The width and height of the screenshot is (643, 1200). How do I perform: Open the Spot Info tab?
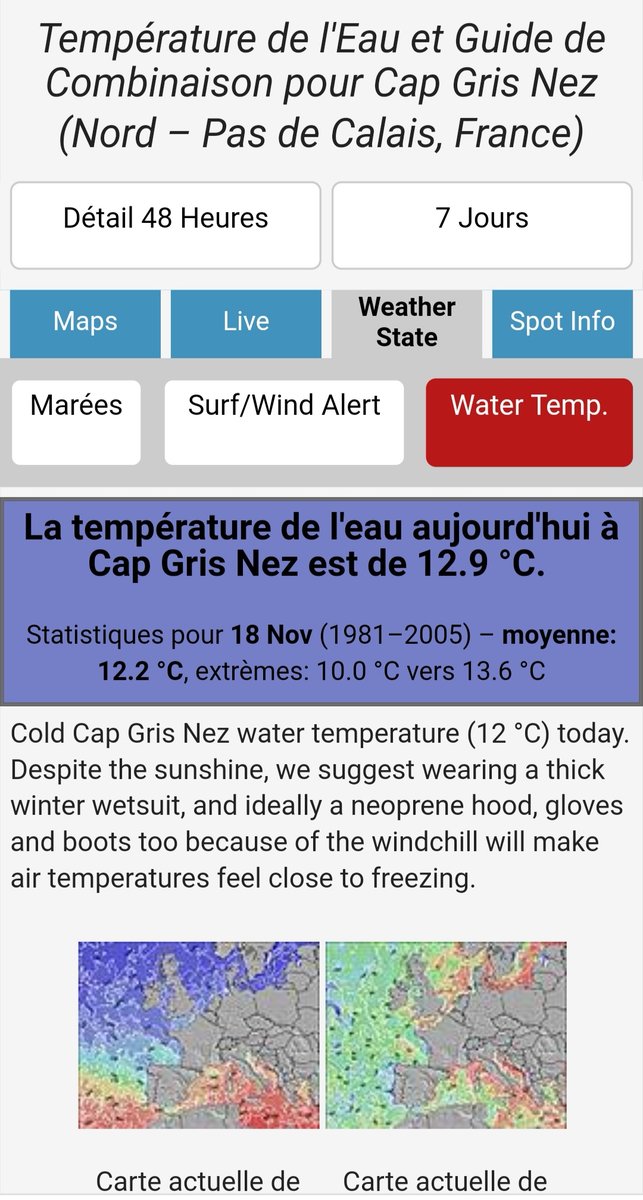pos(562,323)
